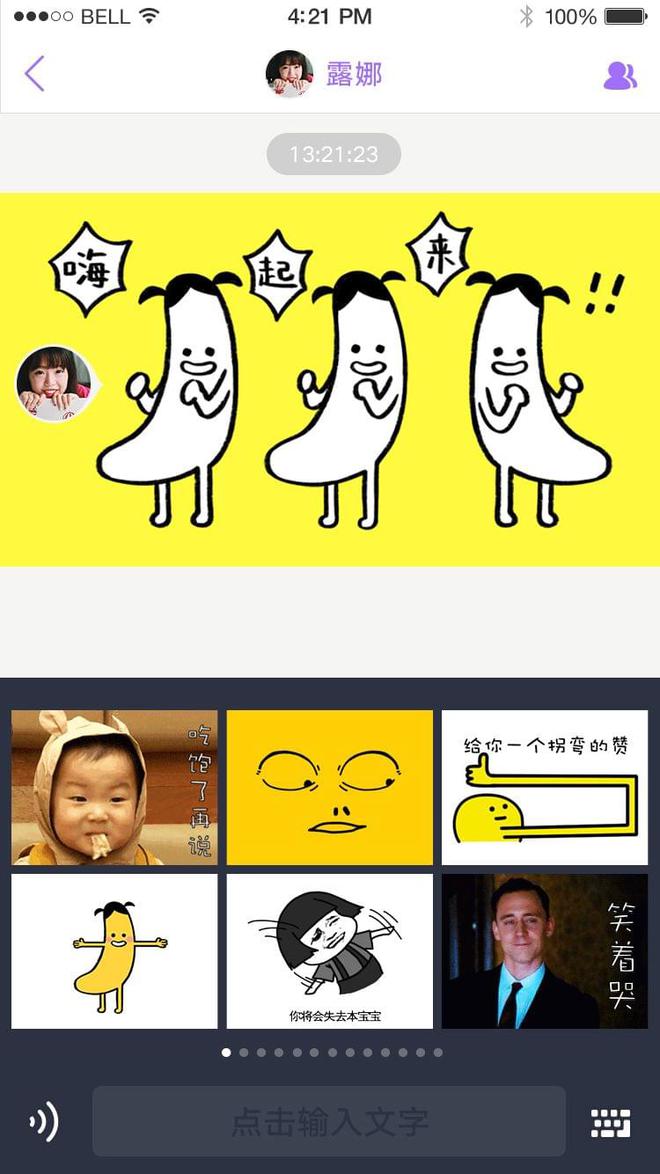Send the yellow side-eye face sticker

330,788
